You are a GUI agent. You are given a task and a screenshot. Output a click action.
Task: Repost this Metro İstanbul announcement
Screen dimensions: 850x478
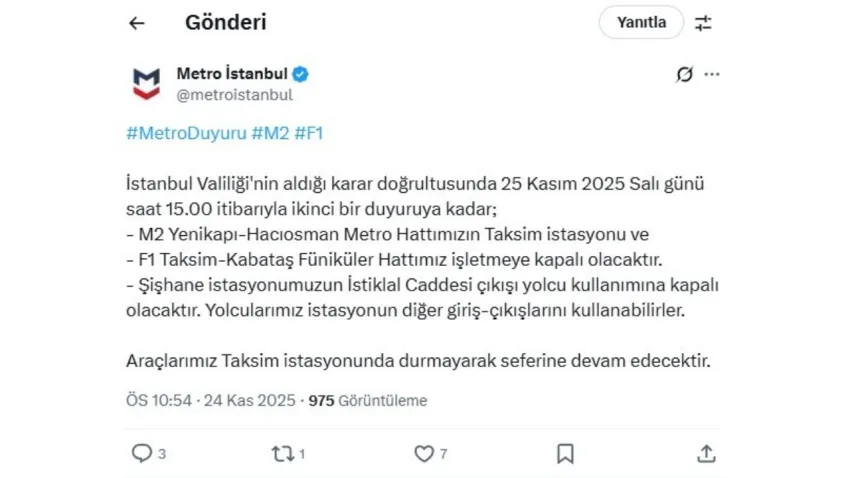tap(283, 453)
